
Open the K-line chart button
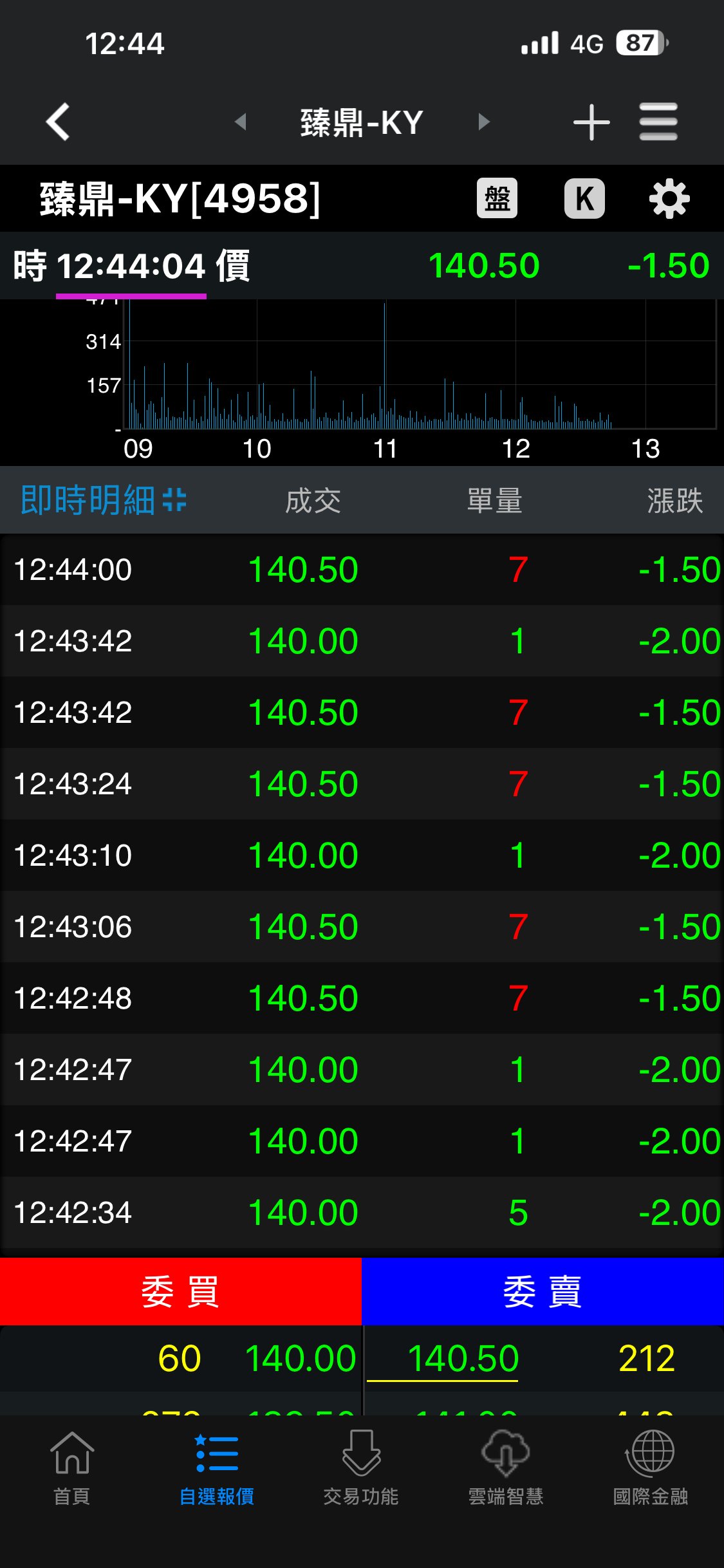[584, 198]
